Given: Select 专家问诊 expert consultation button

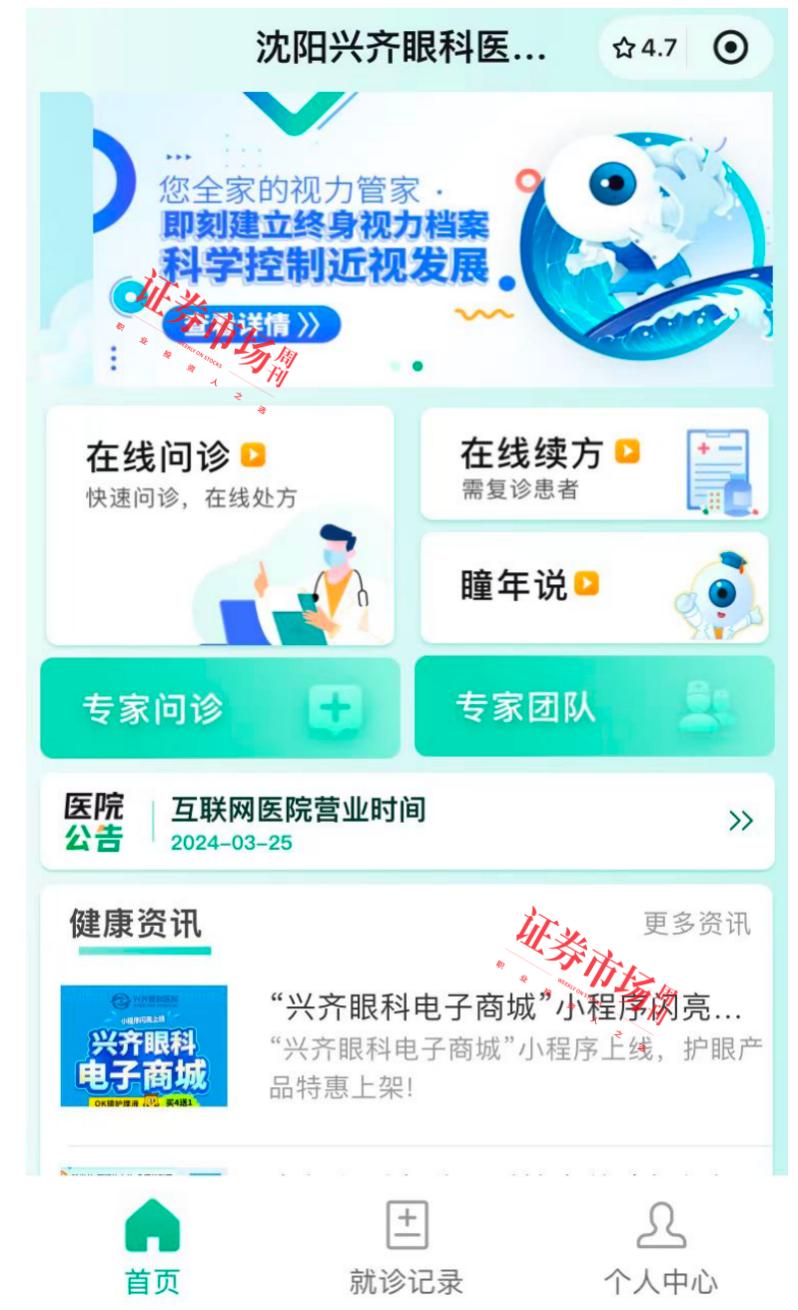Looking at the screenshot, I should (220, 708).
